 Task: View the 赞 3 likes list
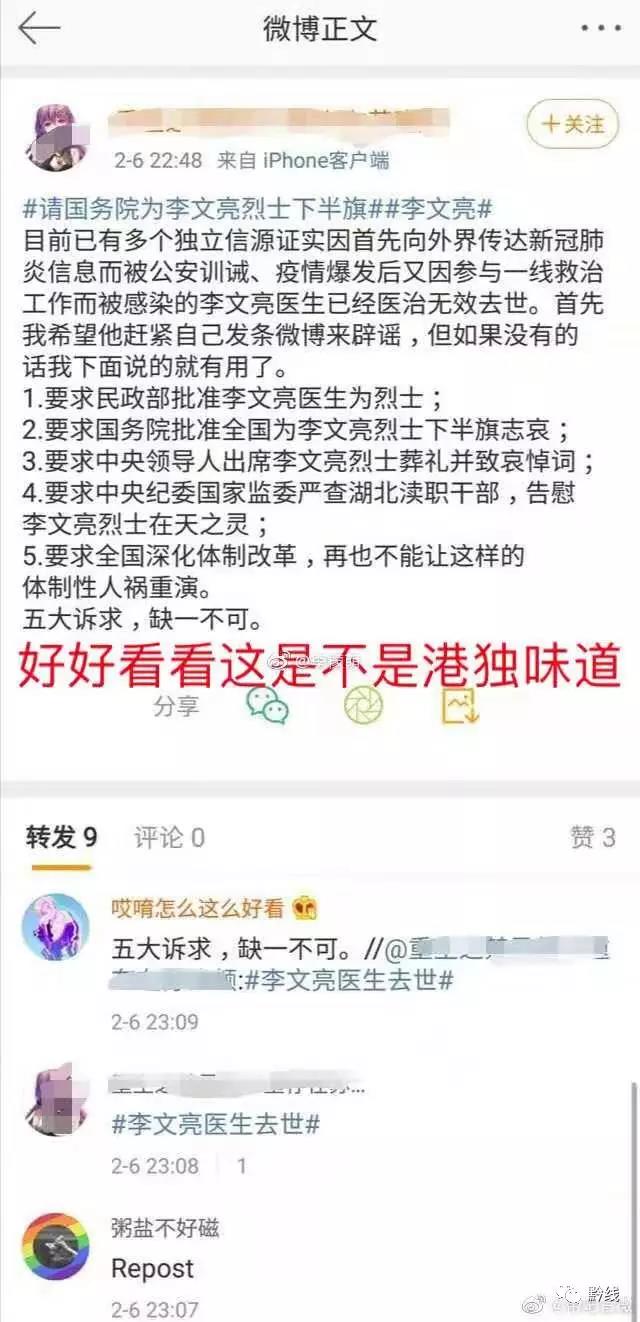593,838
